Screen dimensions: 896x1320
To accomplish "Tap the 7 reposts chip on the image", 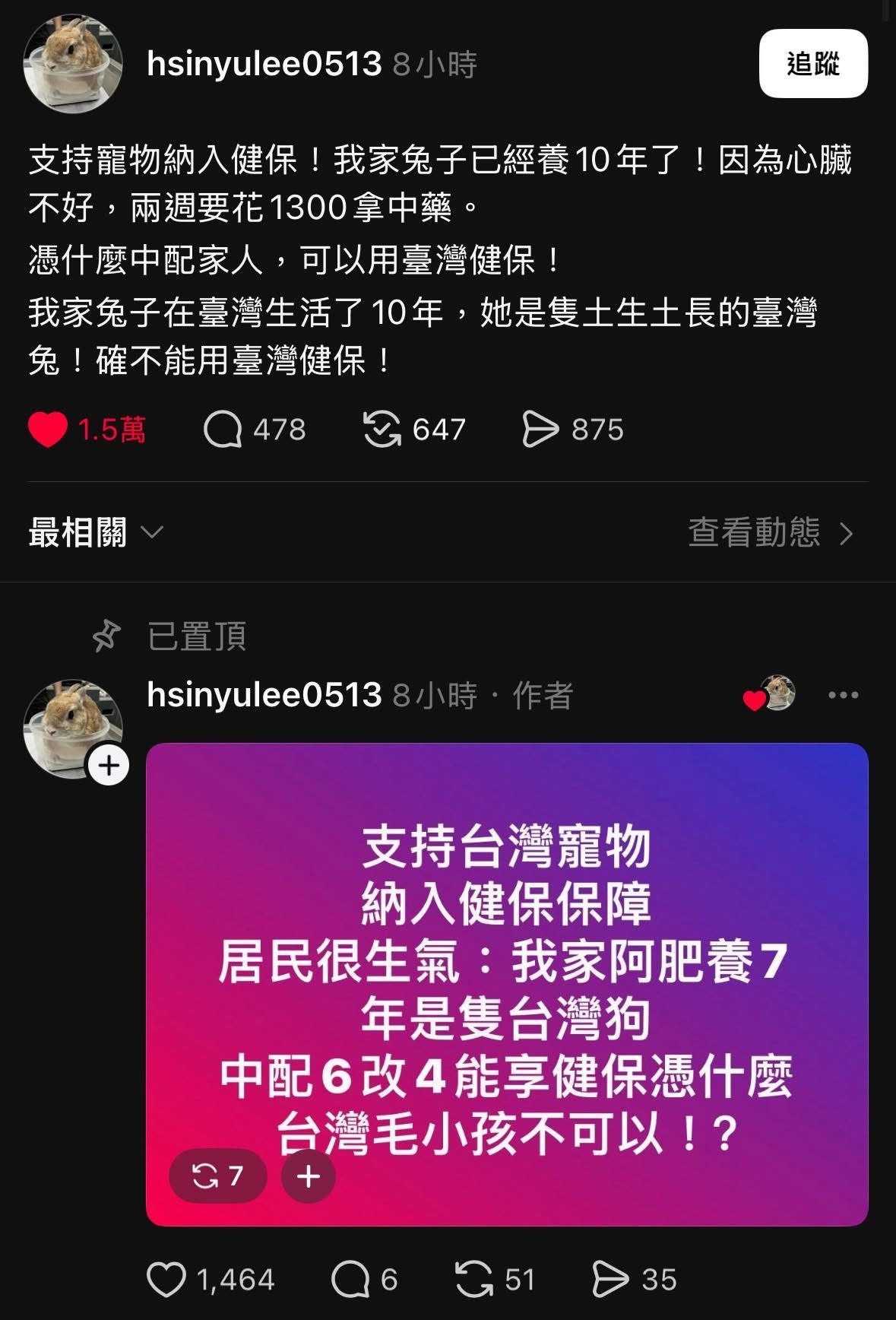I will point(218,1176).
